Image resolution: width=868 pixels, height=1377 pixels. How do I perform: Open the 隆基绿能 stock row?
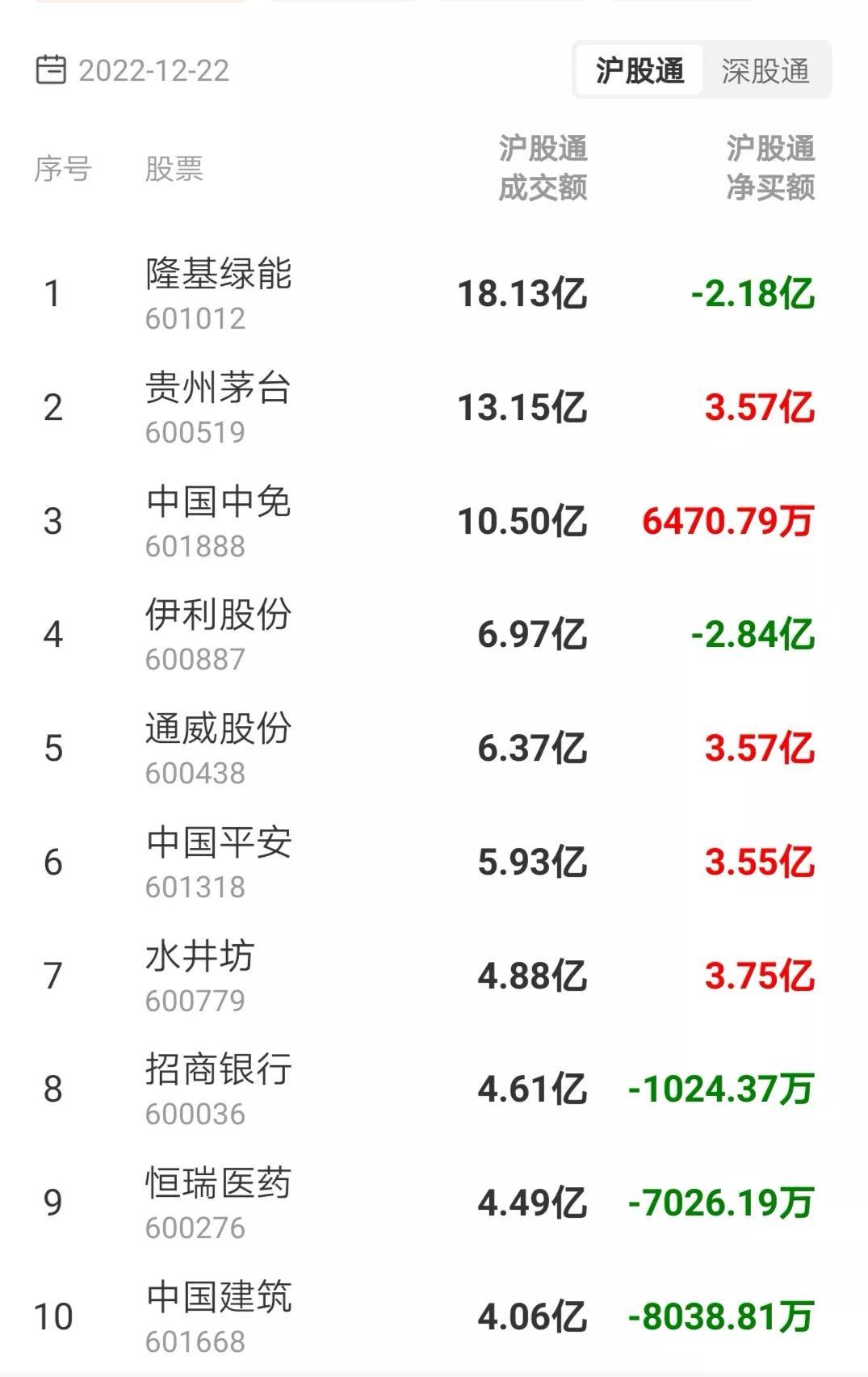(x=434, y=294)
